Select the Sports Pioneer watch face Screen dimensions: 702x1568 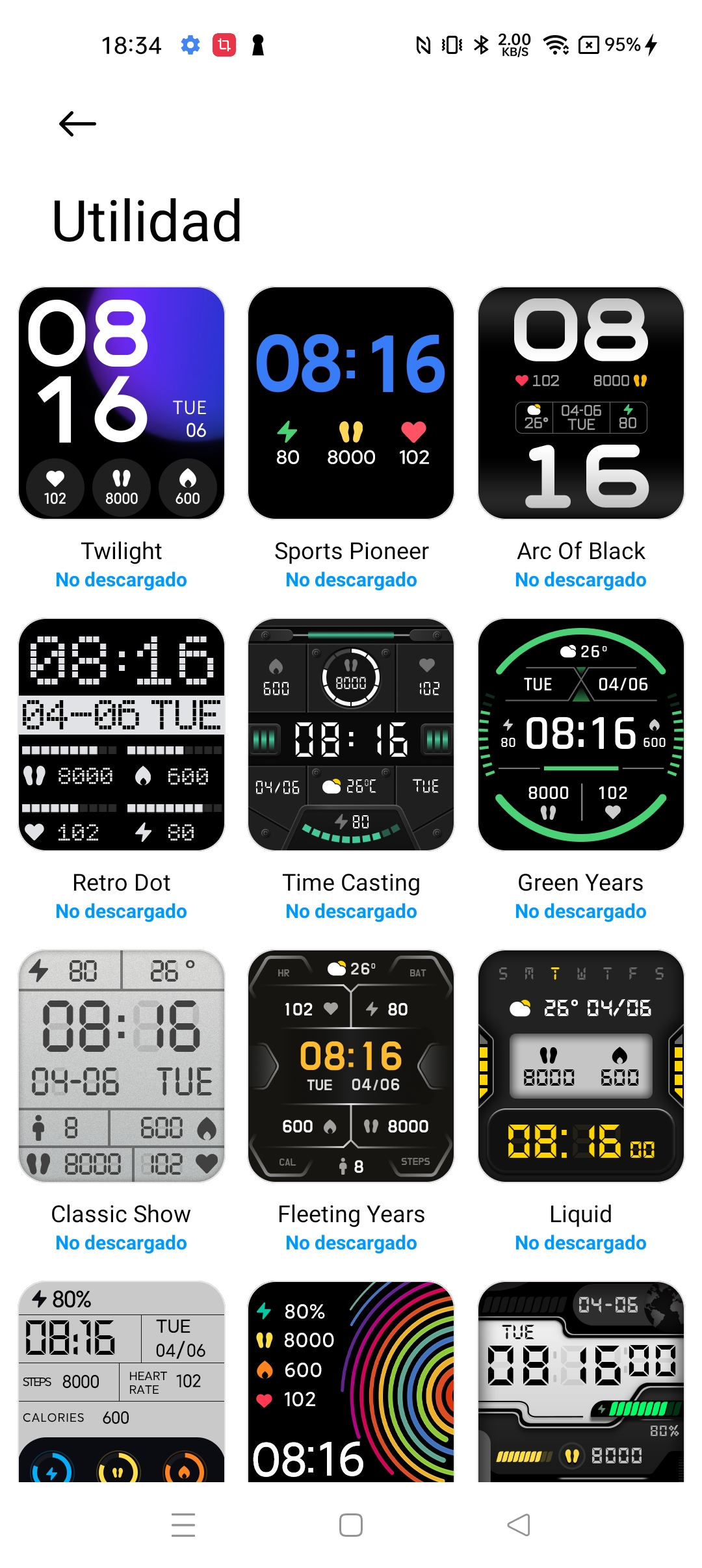point(351,403)
